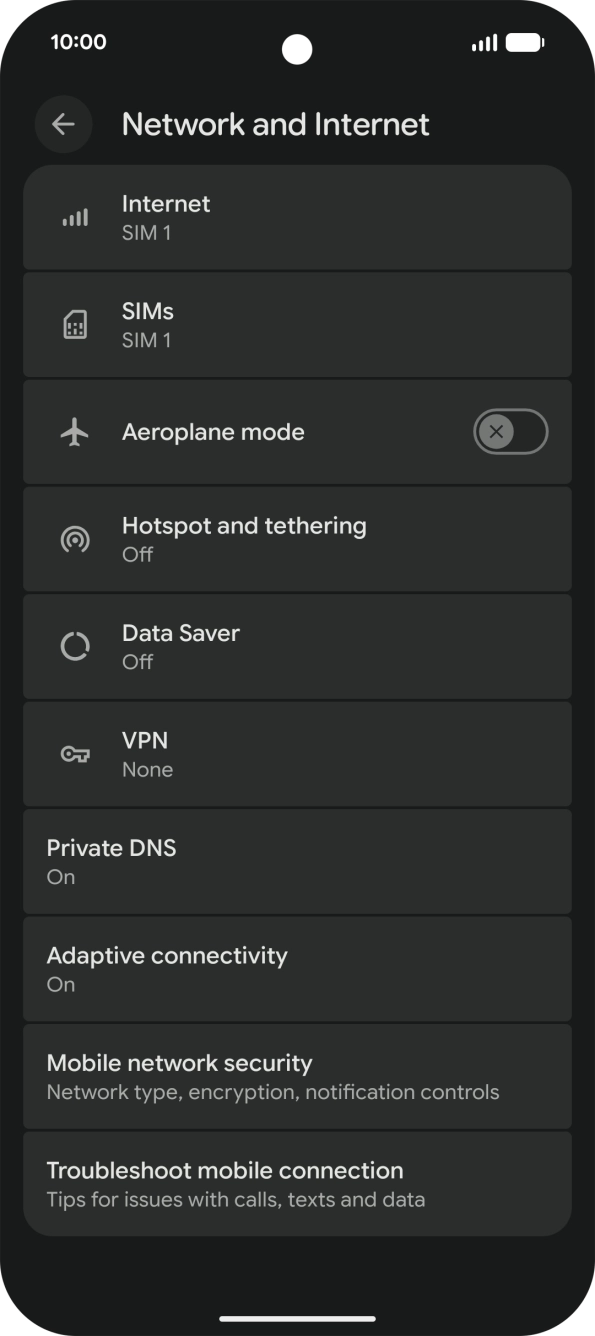Screen dimensions: 595x1336
Task: Open Private DNS setting
Action: (297, 862)
